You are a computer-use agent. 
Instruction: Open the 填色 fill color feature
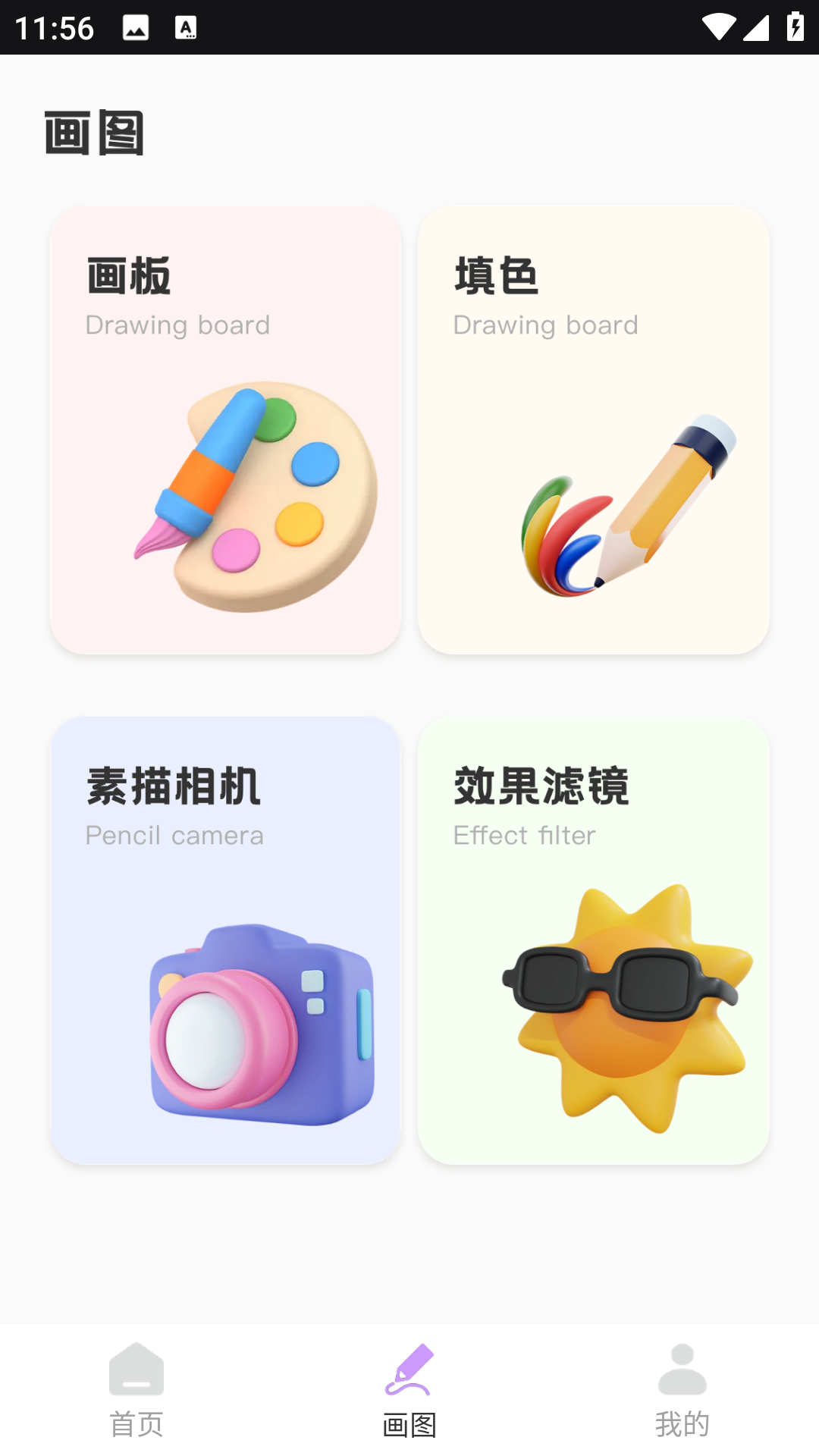pos(595,428)
